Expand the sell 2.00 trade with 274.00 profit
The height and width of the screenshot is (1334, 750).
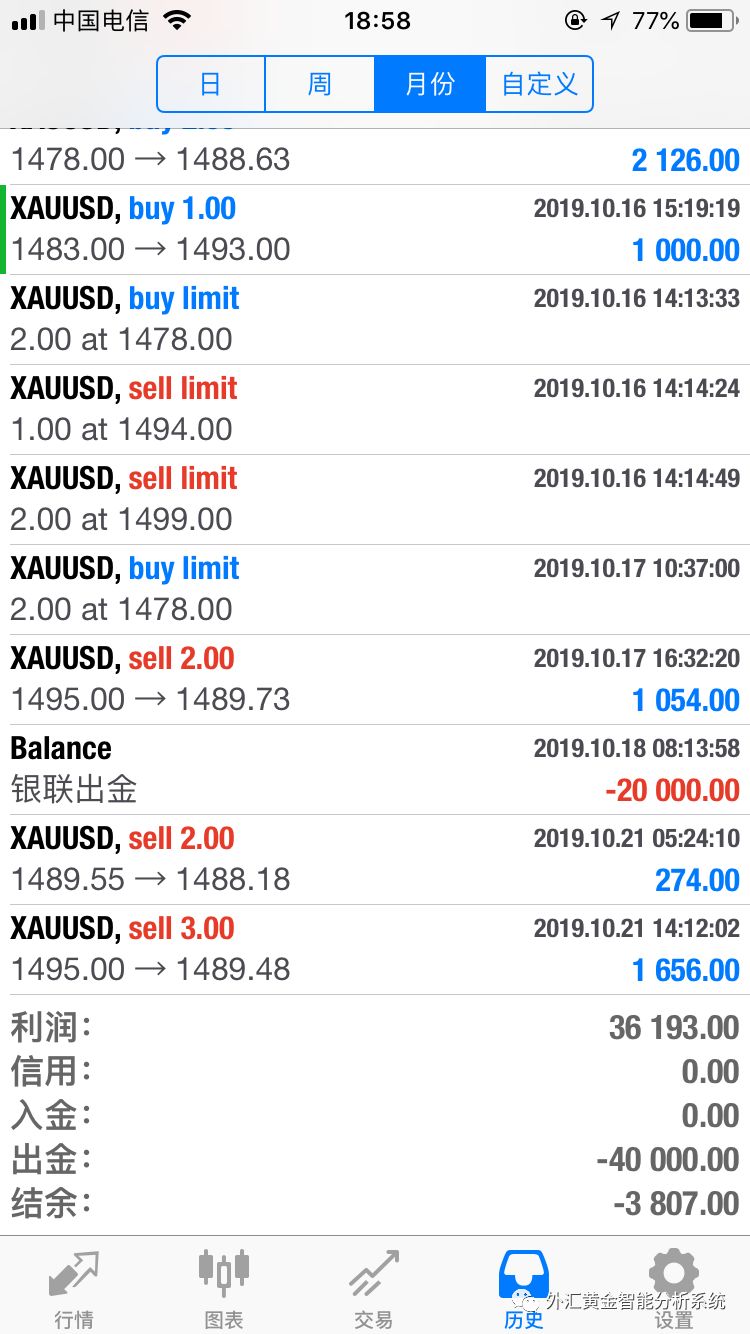[x=375, y=859]
